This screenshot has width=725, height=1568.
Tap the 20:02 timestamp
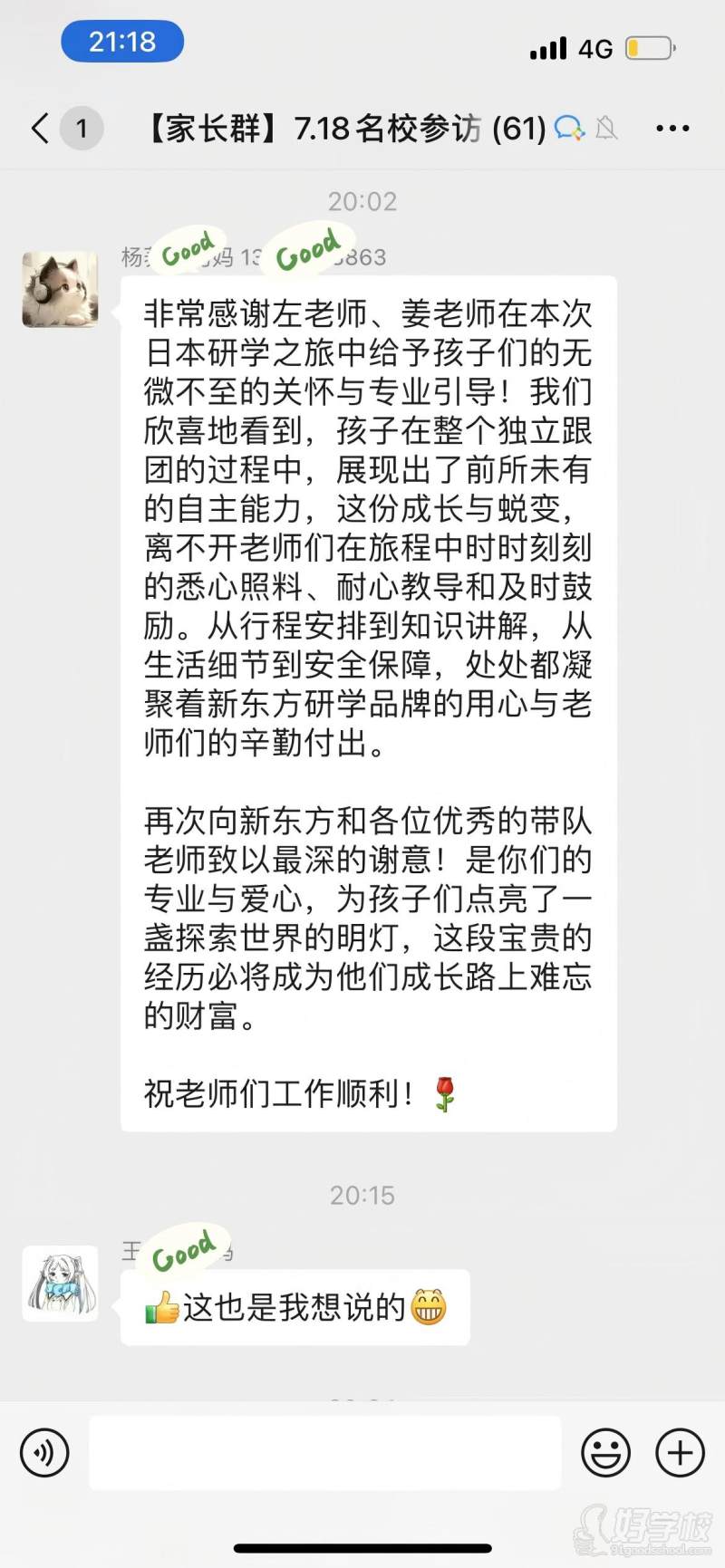(362, 201)
